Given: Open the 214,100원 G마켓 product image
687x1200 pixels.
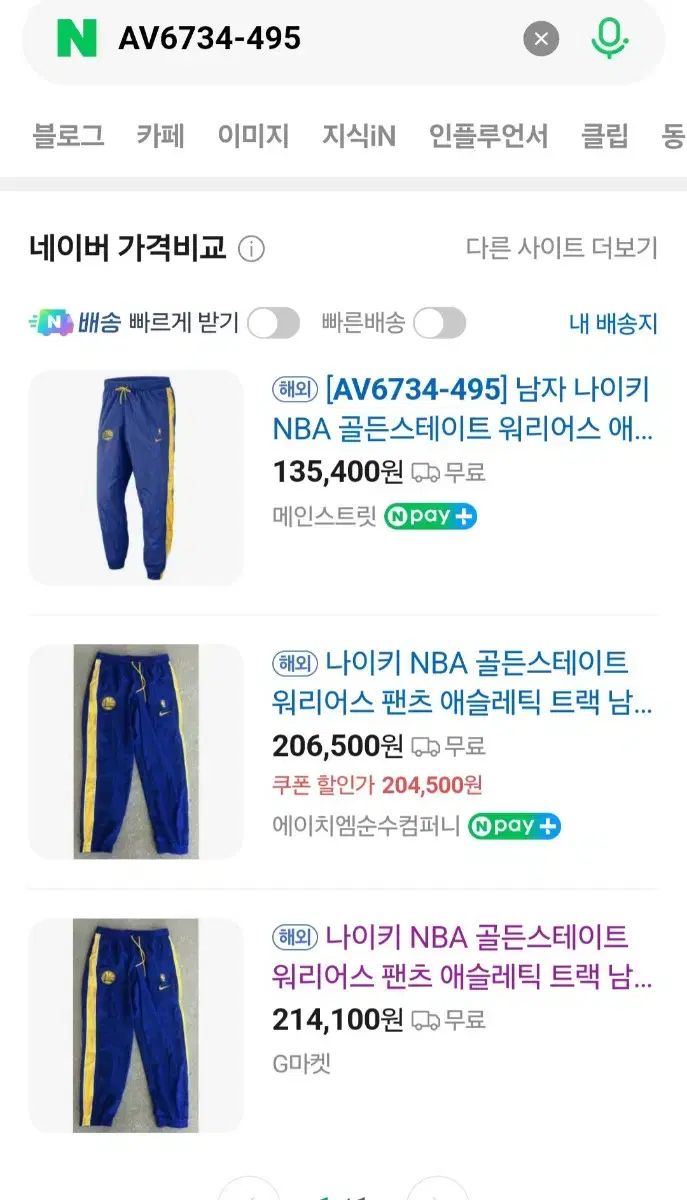Looking at the screenshot, I should pos(136,1025).
